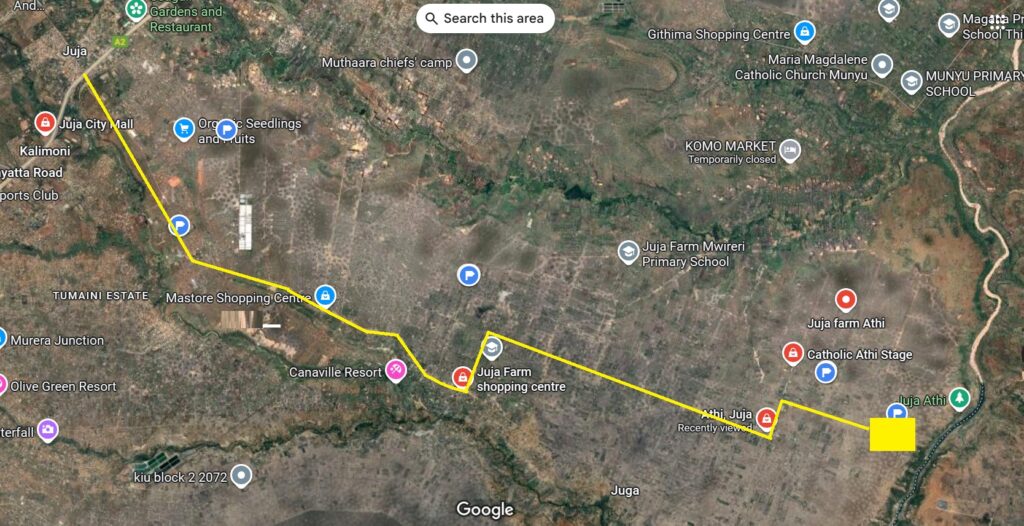Select the Olive Green Resort pin
1024x526 pixels.
(x=2, y=385)
